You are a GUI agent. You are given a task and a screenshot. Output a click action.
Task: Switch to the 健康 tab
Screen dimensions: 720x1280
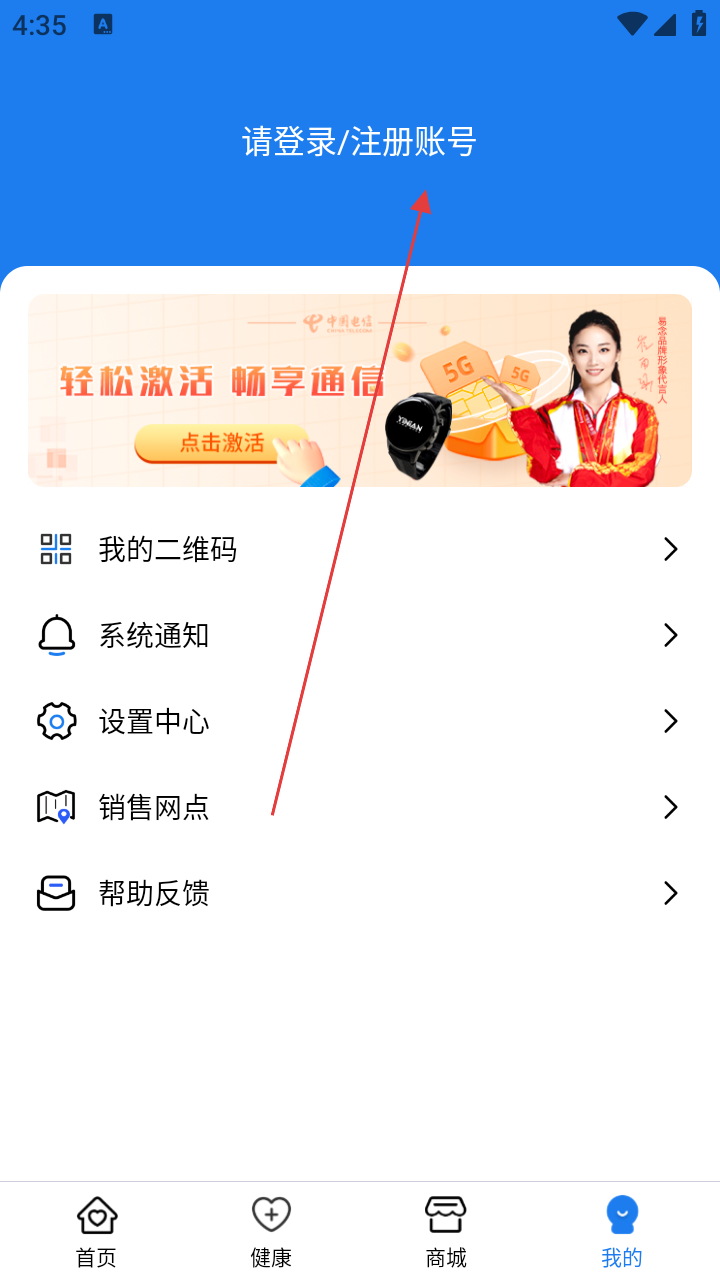(271, 1231)
